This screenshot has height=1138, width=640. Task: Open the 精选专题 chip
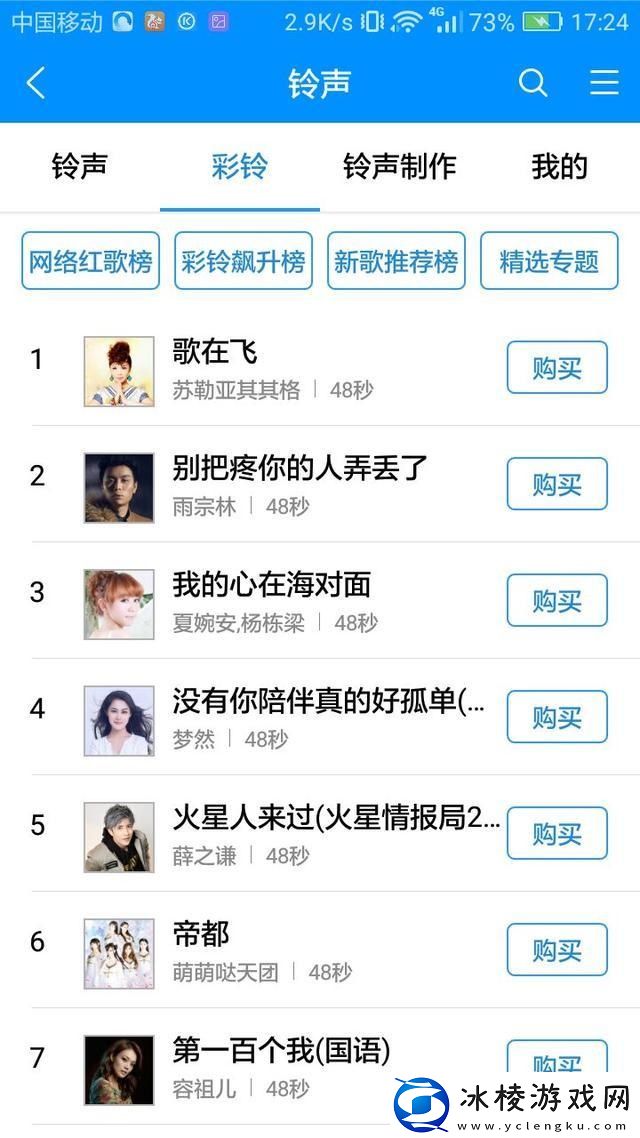coord(549,261)
